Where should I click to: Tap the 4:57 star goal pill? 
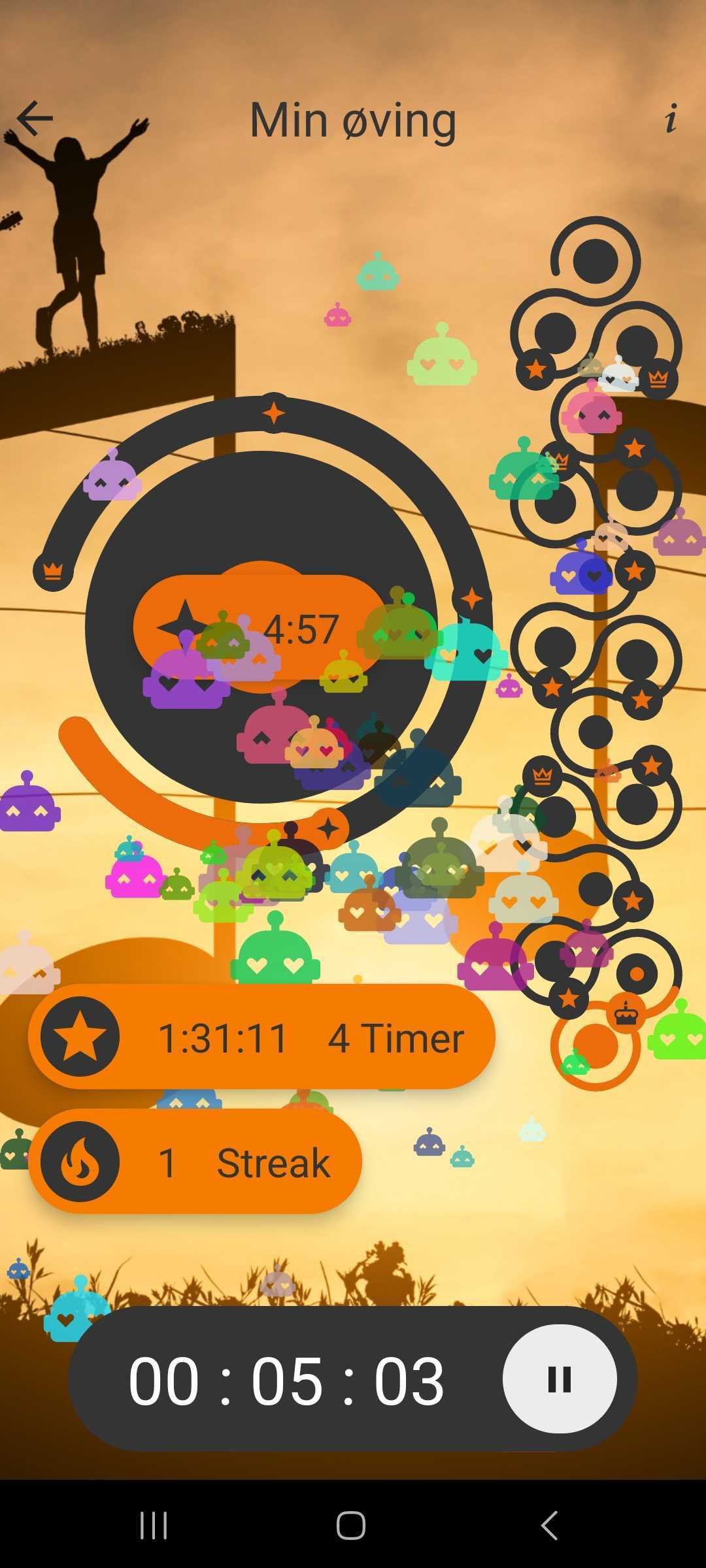point(261,627)
